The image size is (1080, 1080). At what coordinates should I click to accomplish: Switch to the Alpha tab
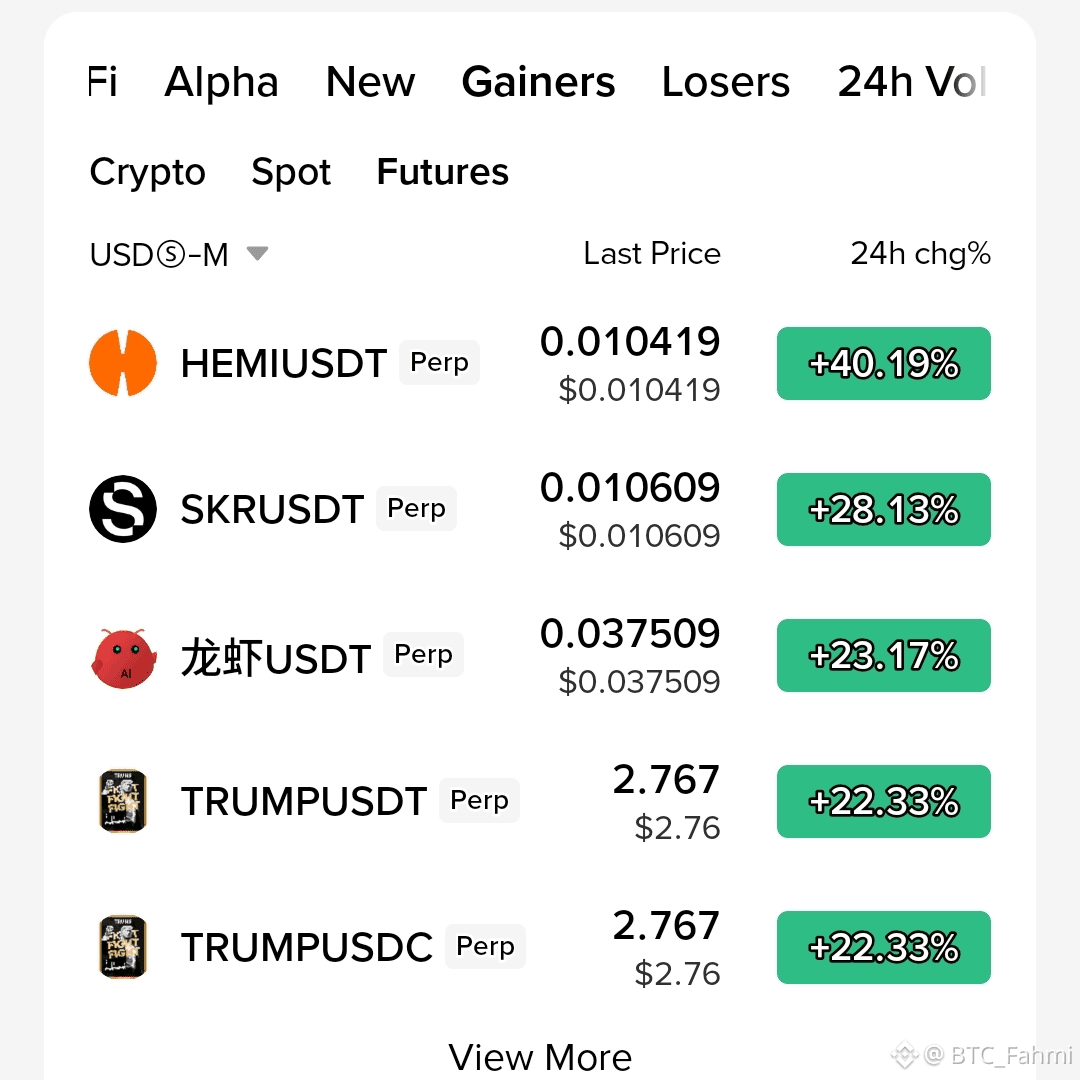(x=221, y=82)
